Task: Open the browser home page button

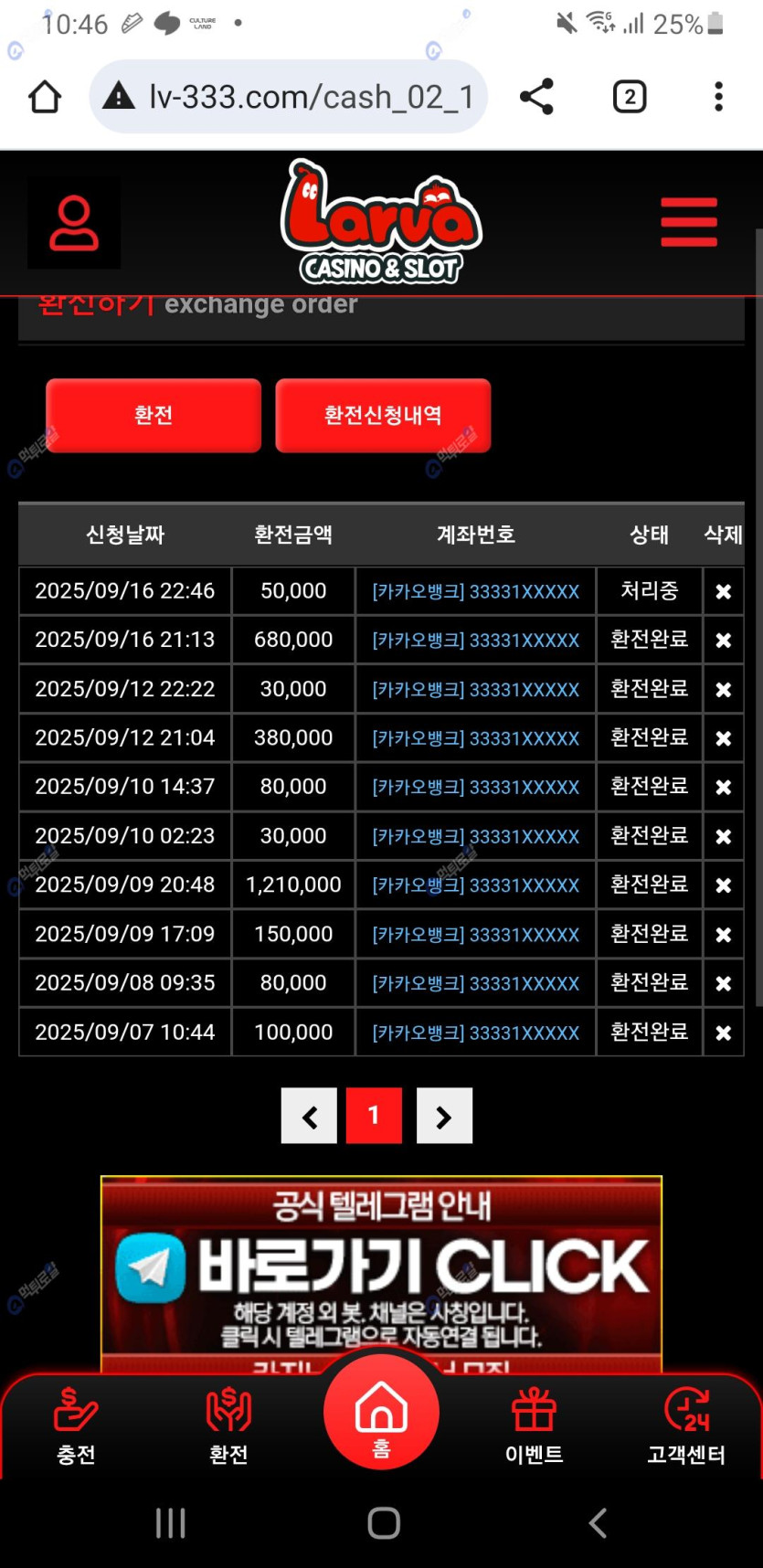Action: 45,97
